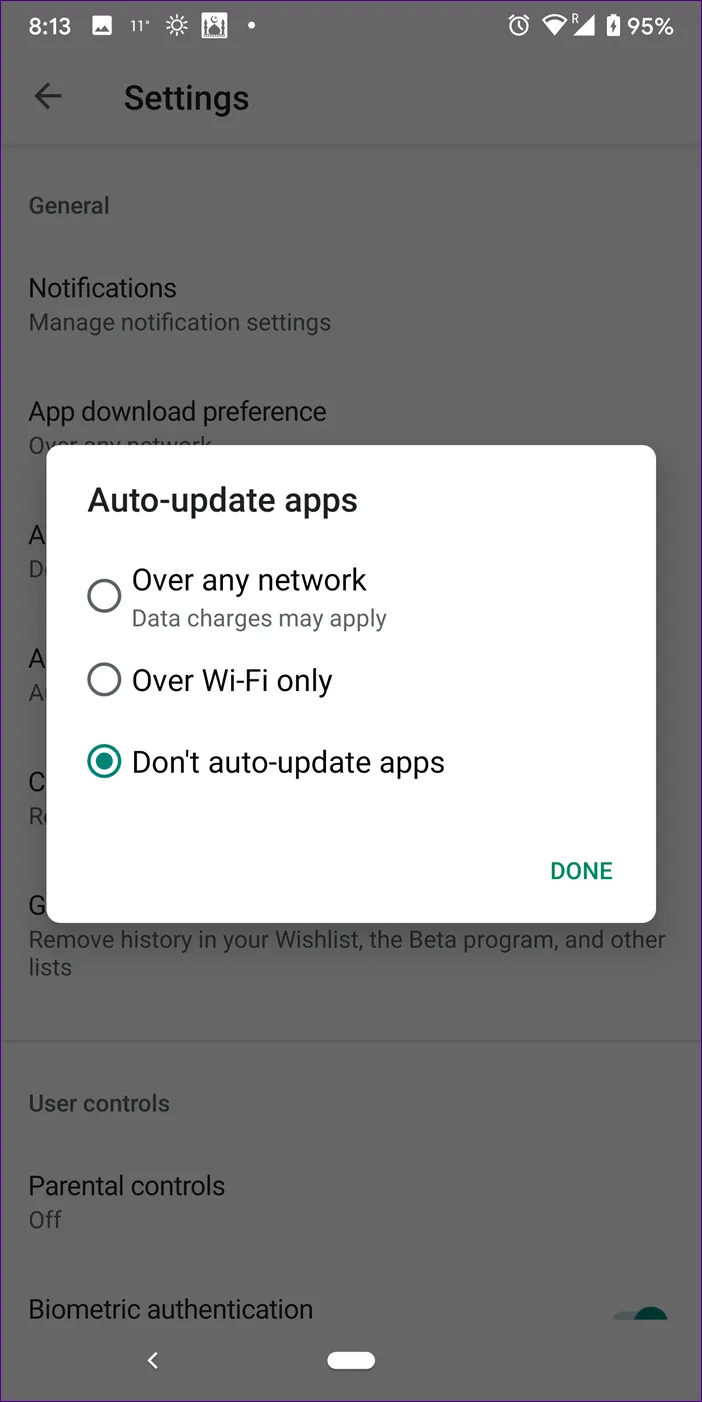Select the Over any network option

104,596
